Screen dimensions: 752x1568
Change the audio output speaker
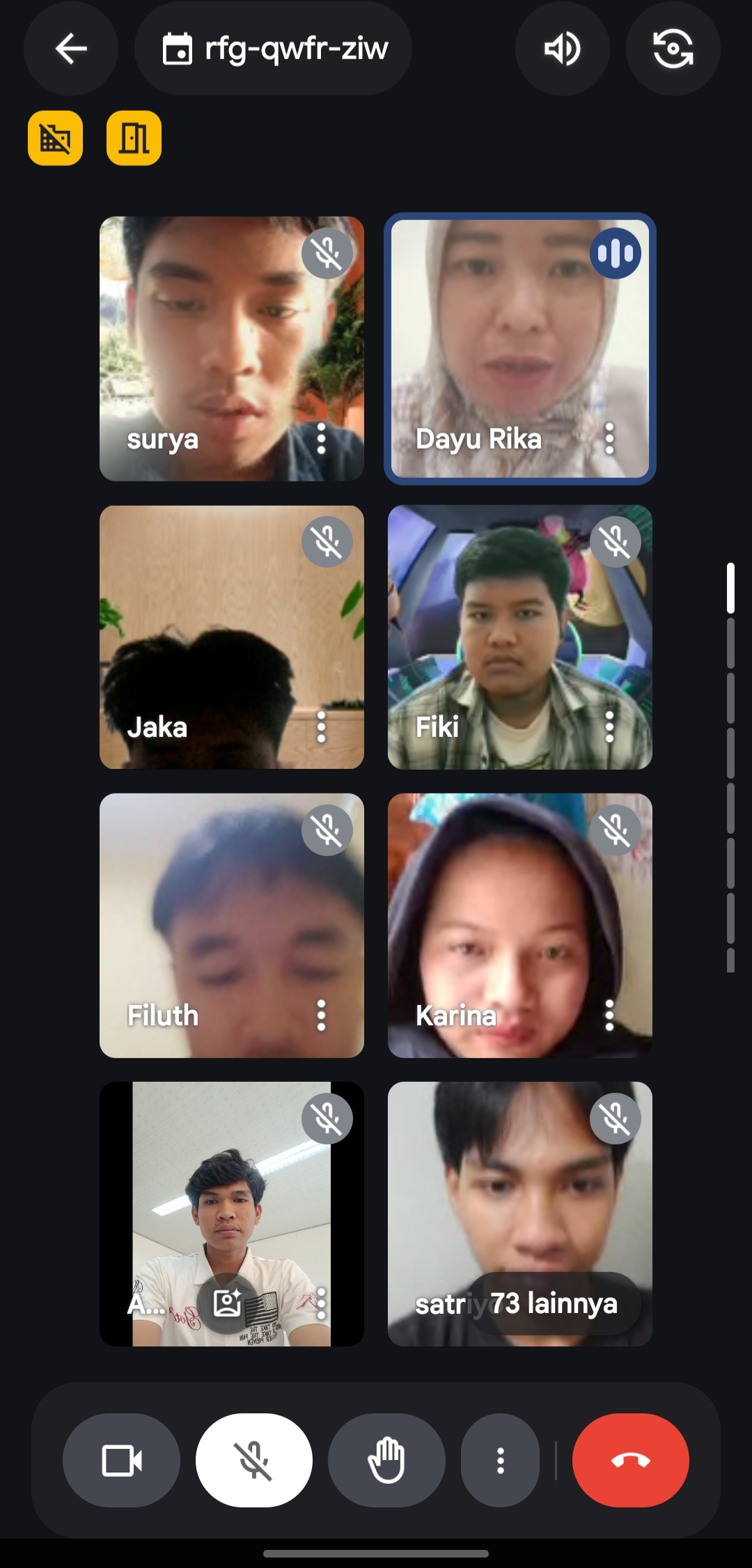tap(562, 49)
